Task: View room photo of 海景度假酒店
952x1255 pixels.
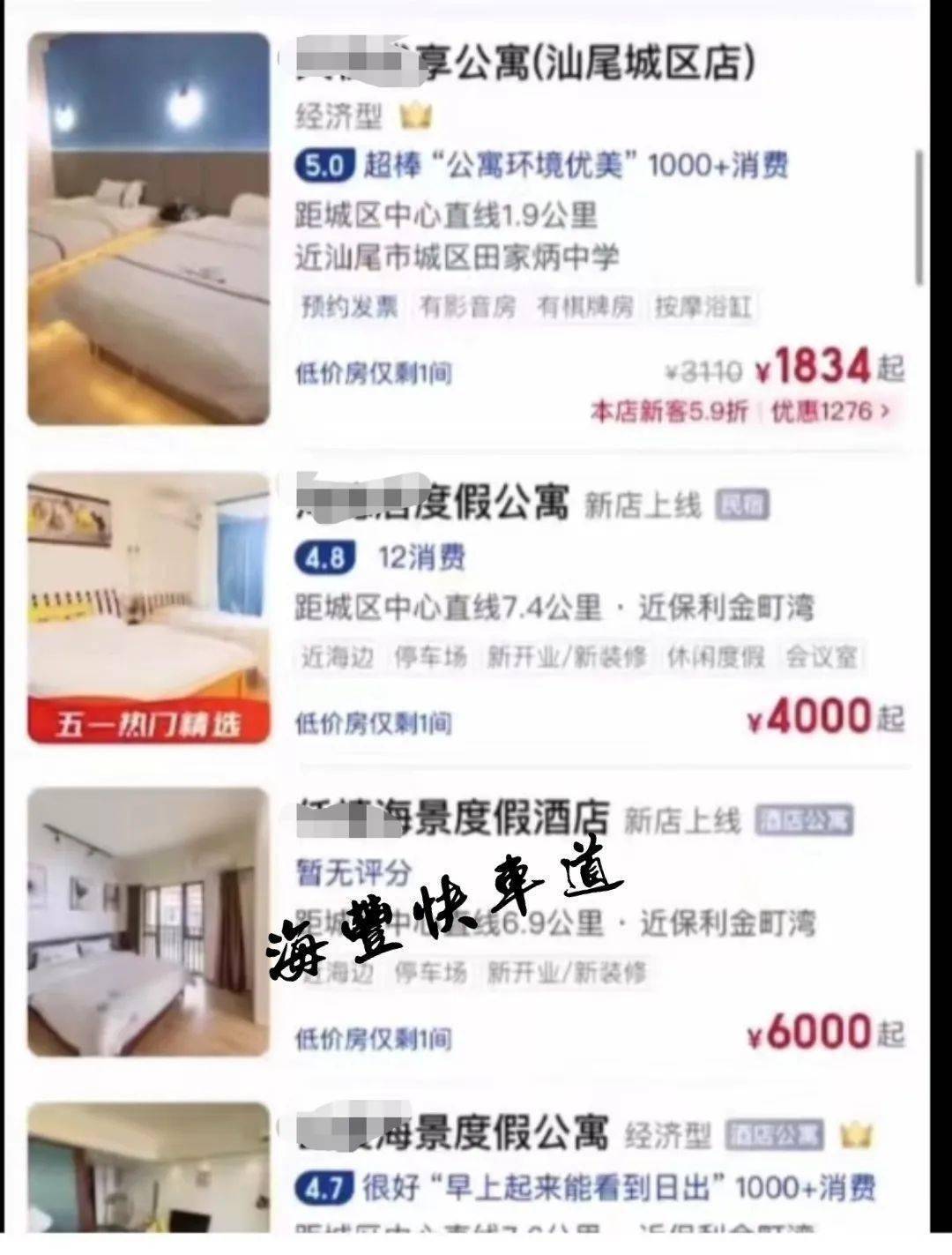Action: click(x=148, y=923)
